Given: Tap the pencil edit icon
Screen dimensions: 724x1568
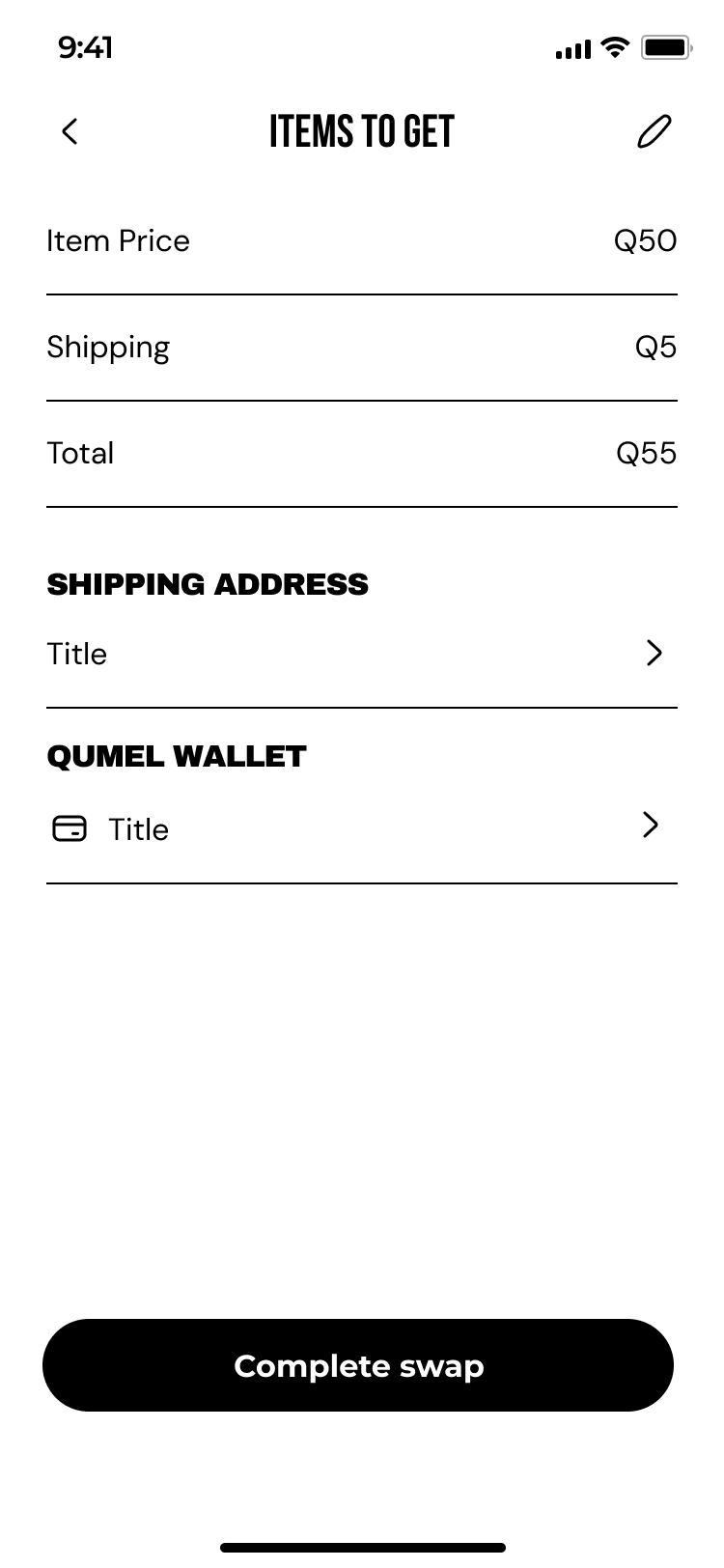Looking at the screenshot, I should pos(654,131).
